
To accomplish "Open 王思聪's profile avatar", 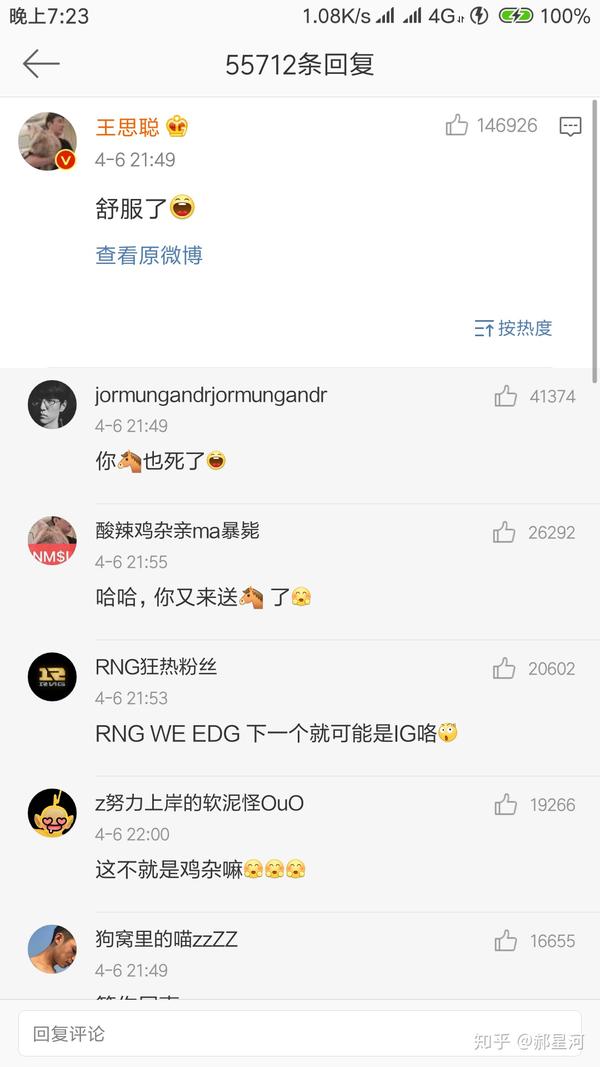I will coord(48,141).
